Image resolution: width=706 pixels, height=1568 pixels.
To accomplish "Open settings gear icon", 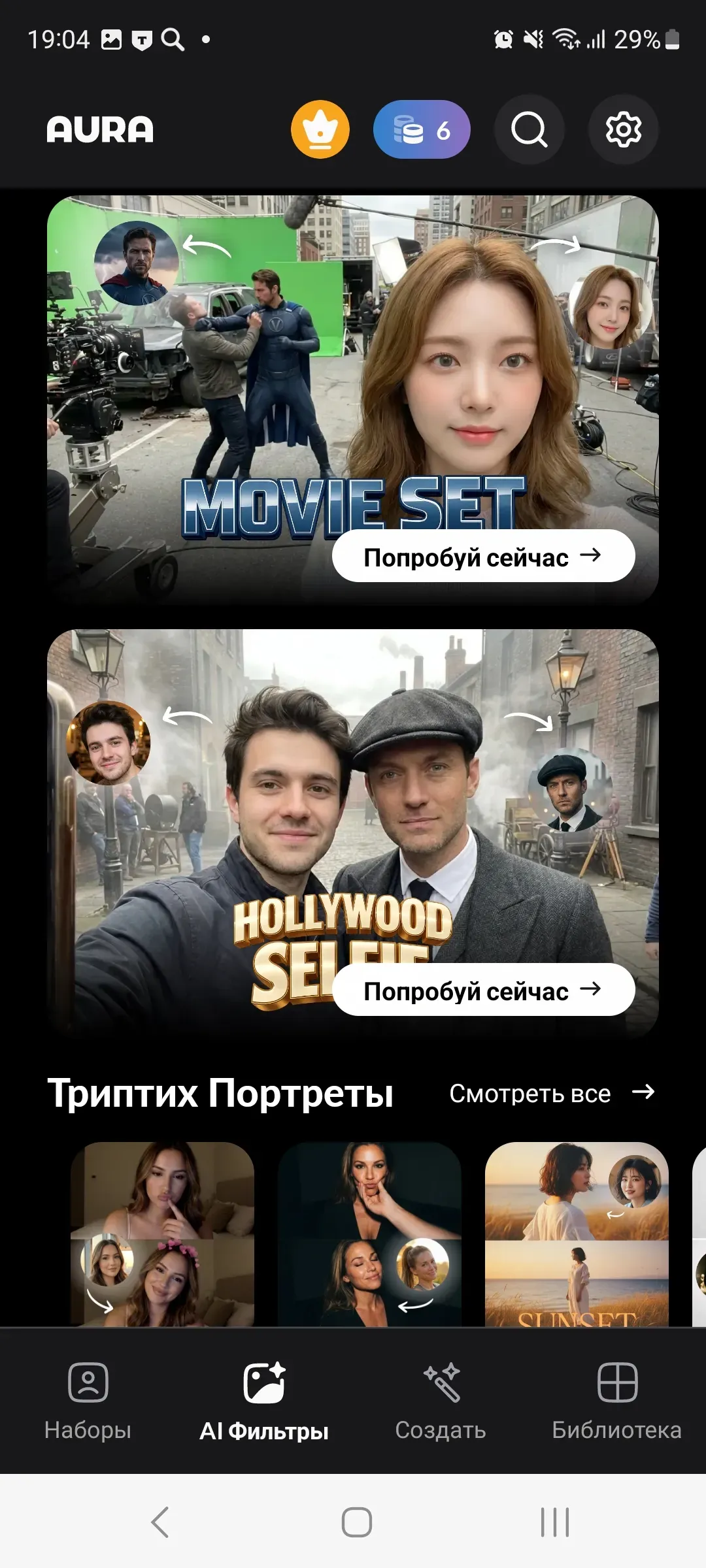I will pos(623,129).
